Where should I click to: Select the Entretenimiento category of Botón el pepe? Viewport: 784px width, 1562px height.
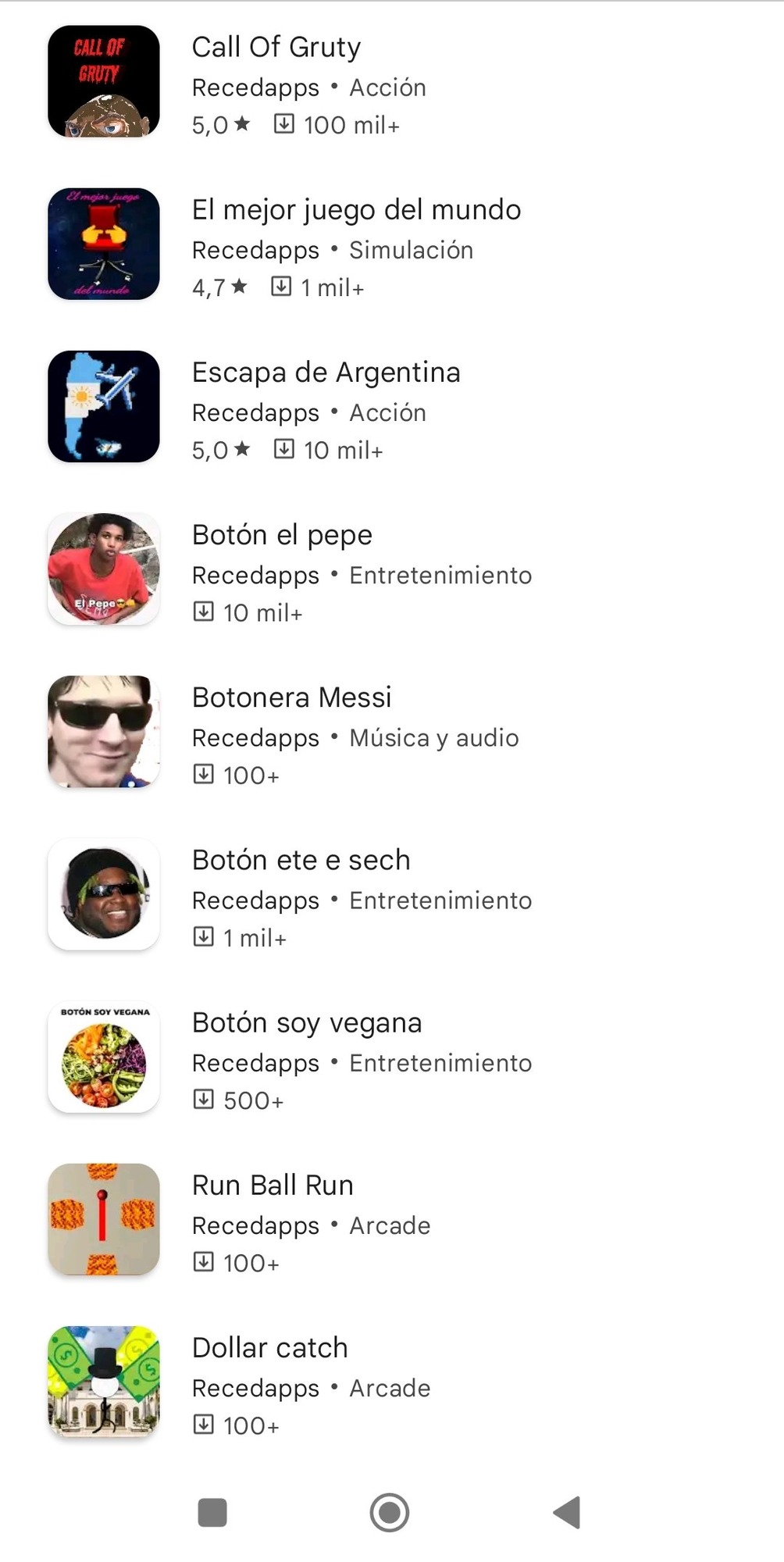tap(441, 575)
